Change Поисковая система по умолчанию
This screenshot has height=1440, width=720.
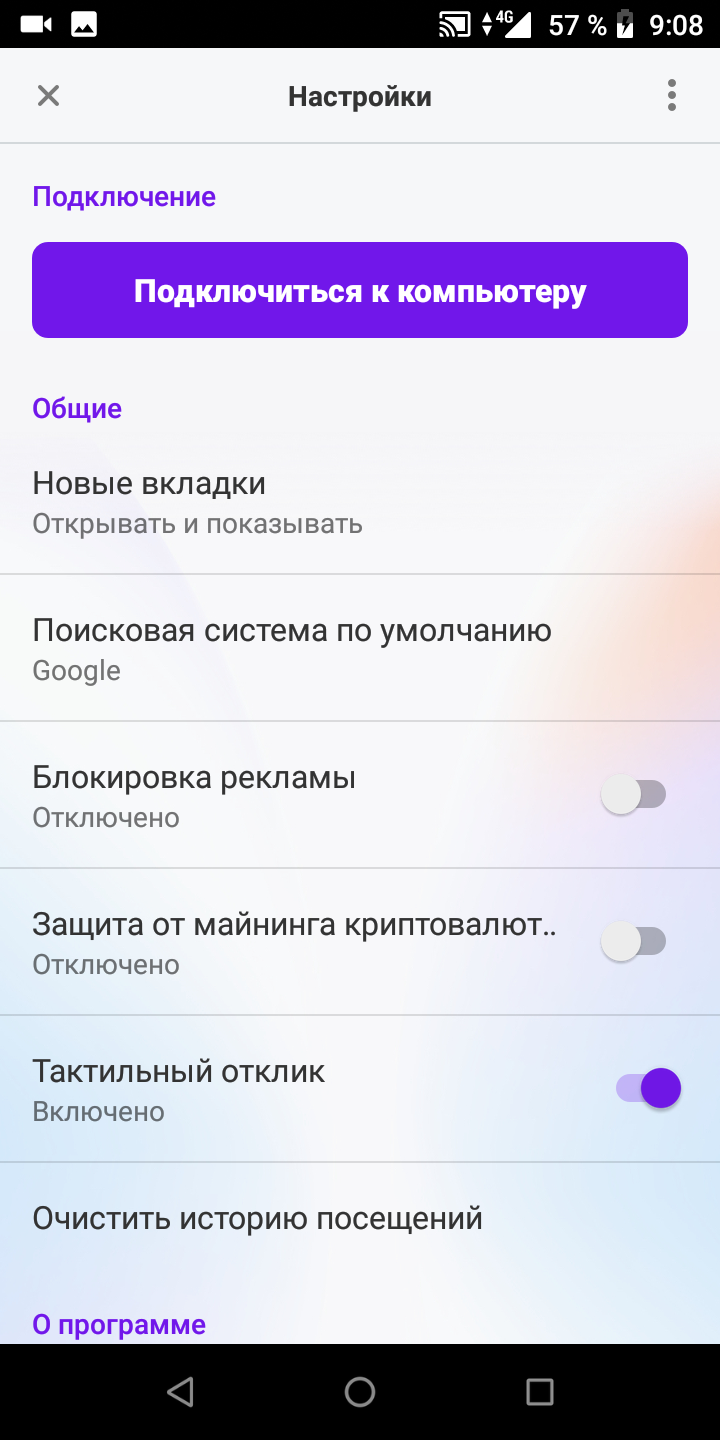tap(360, 648)
